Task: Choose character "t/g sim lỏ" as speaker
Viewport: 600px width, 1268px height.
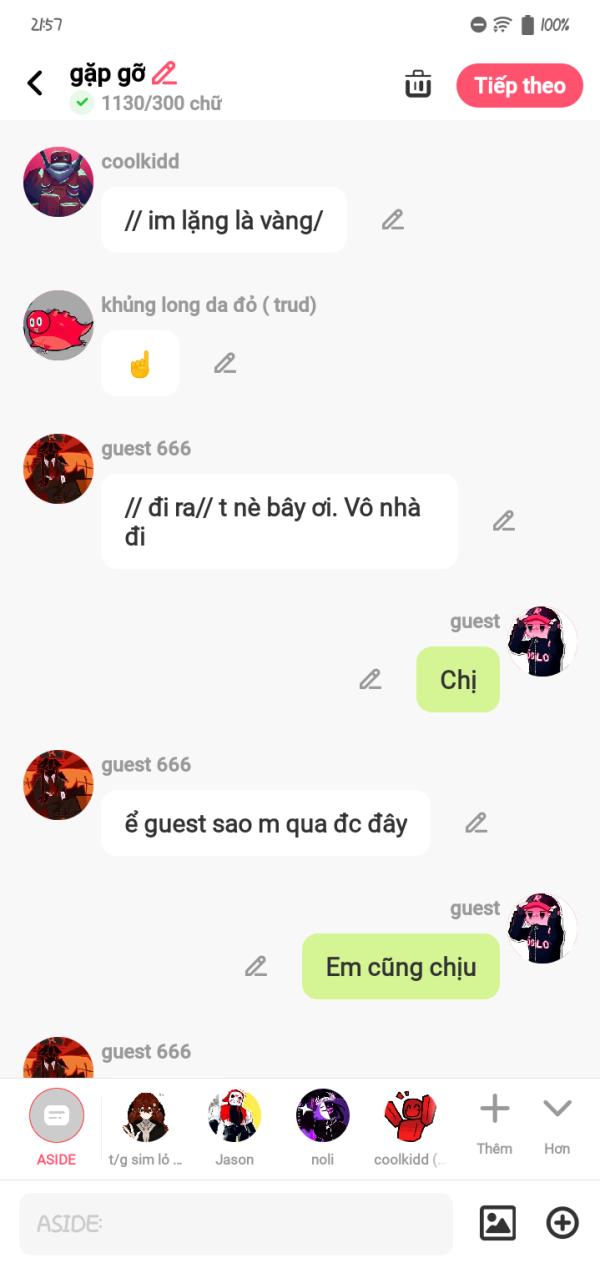Action: (146, 1128)
